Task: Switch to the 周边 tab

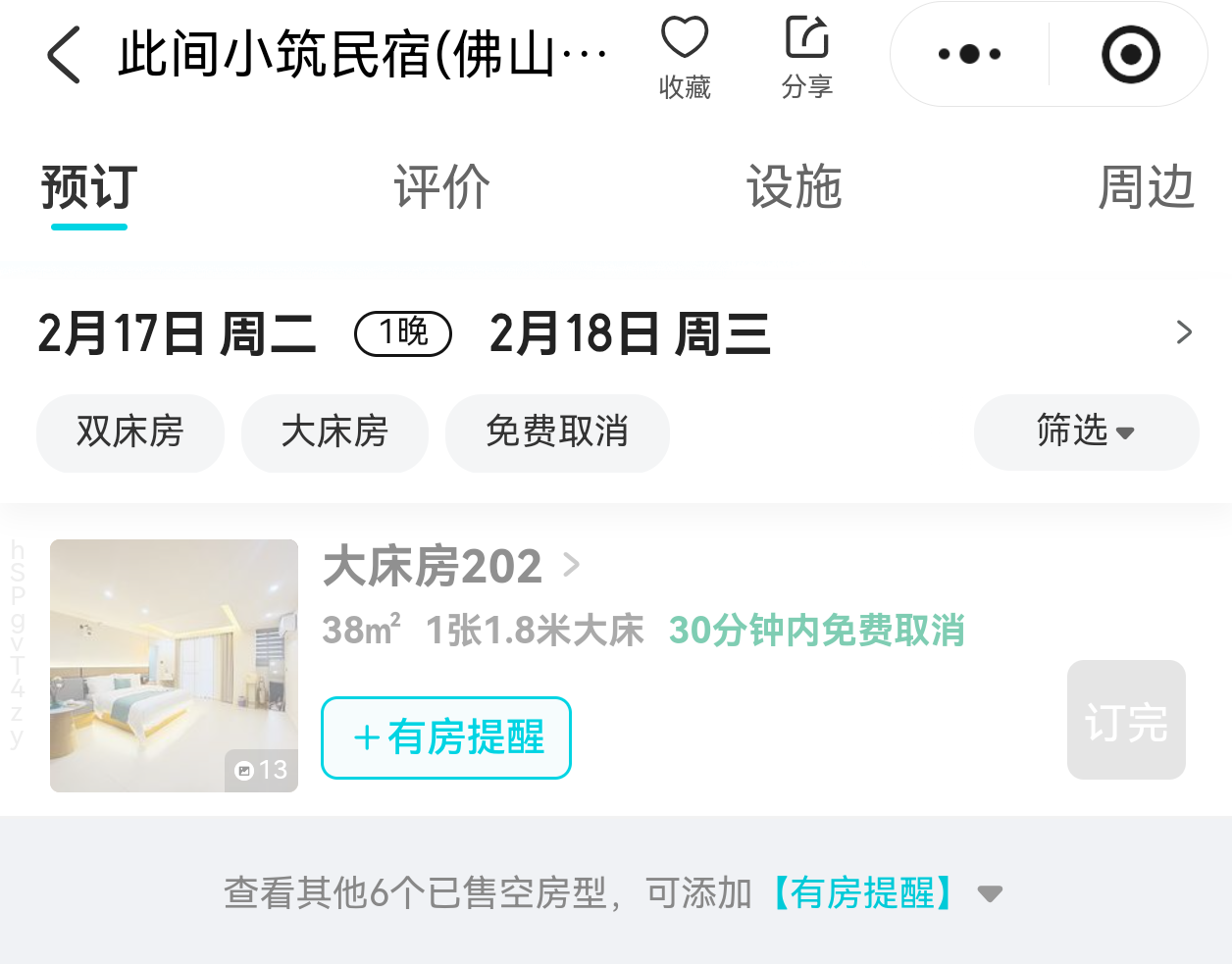Action: [1145, 186]
